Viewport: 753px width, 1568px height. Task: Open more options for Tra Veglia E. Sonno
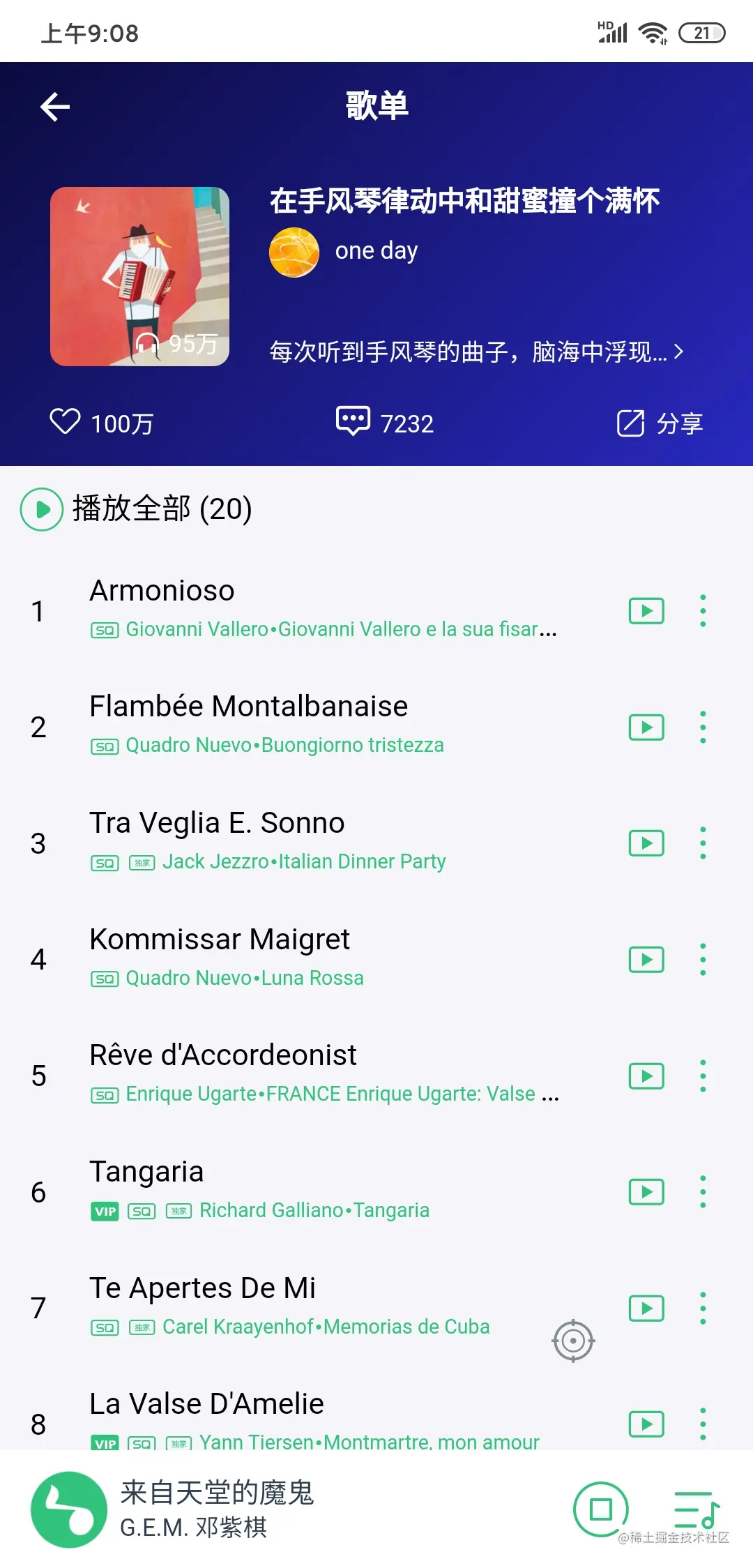pos(703,843)
